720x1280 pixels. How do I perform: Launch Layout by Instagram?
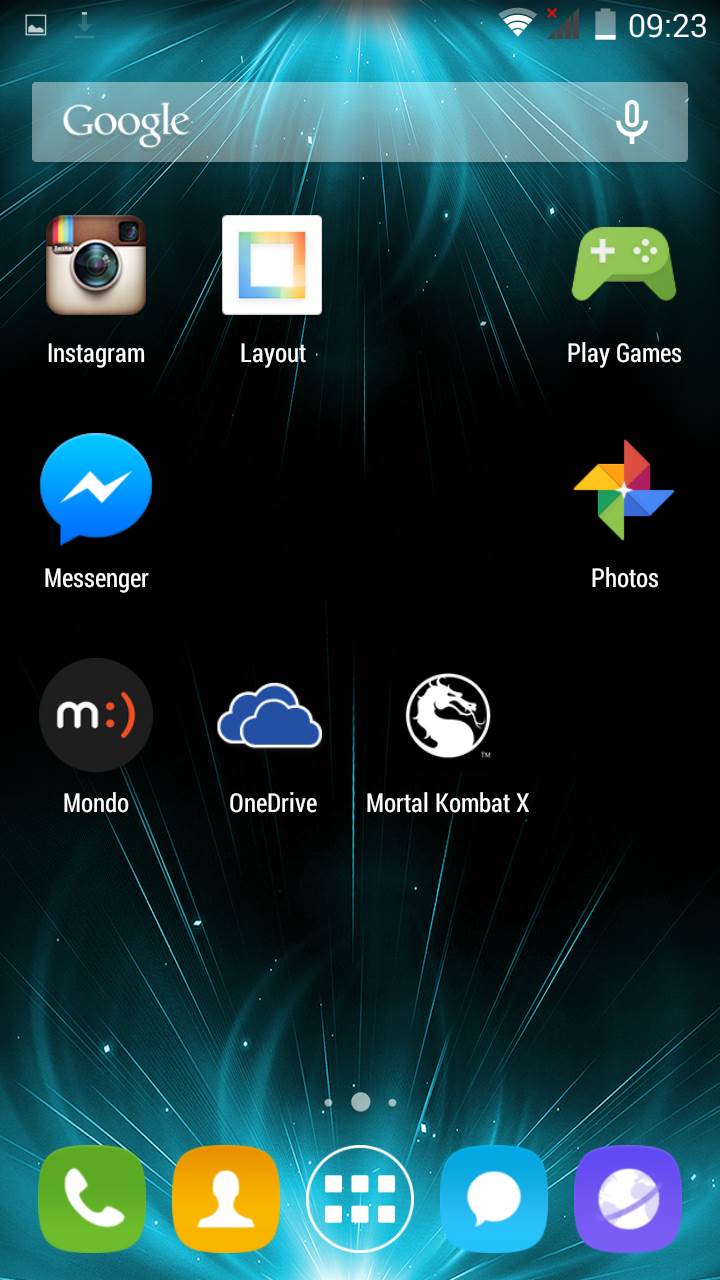[271, 265]
